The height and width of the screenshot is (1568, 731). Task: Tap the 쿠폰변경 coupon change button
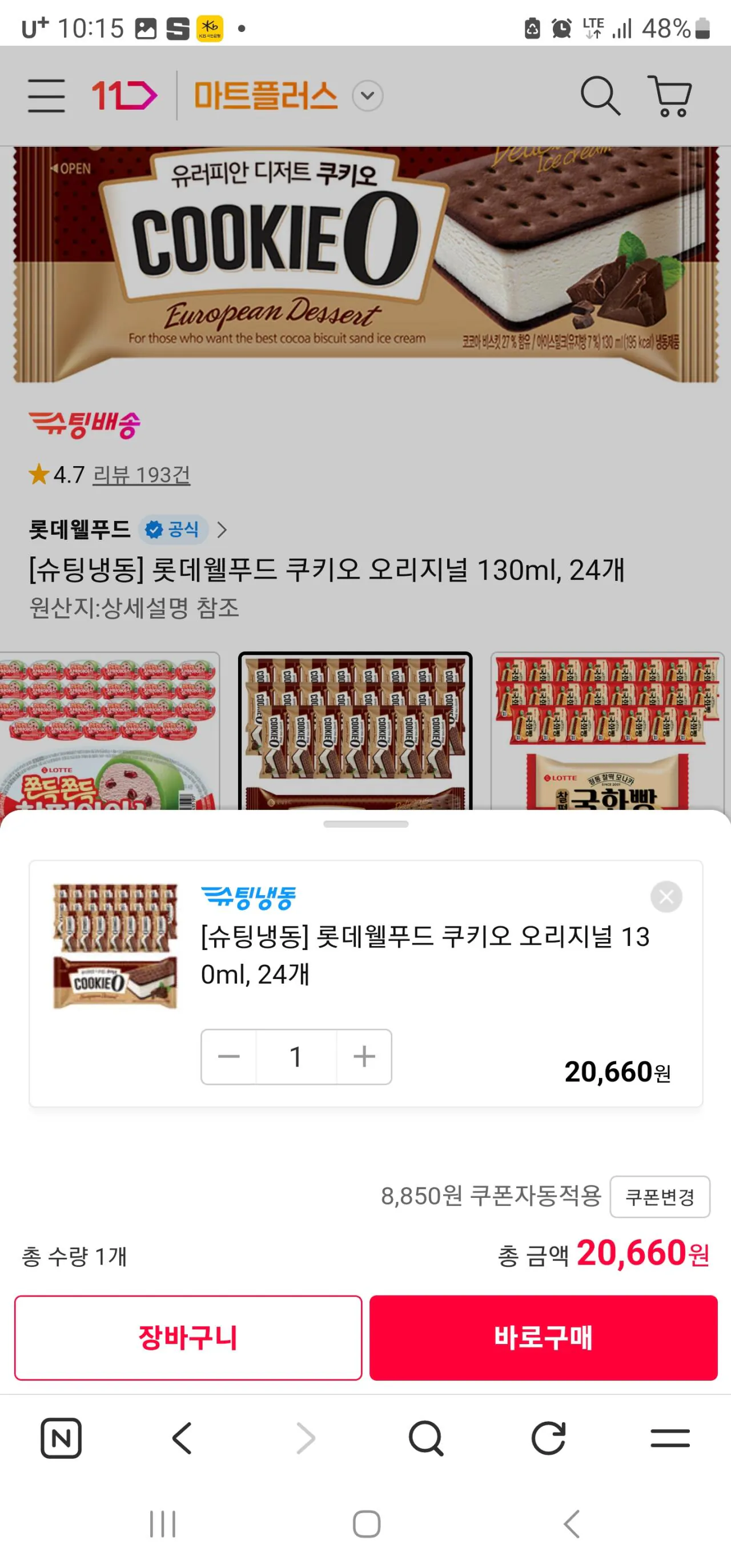(660, 1196)
